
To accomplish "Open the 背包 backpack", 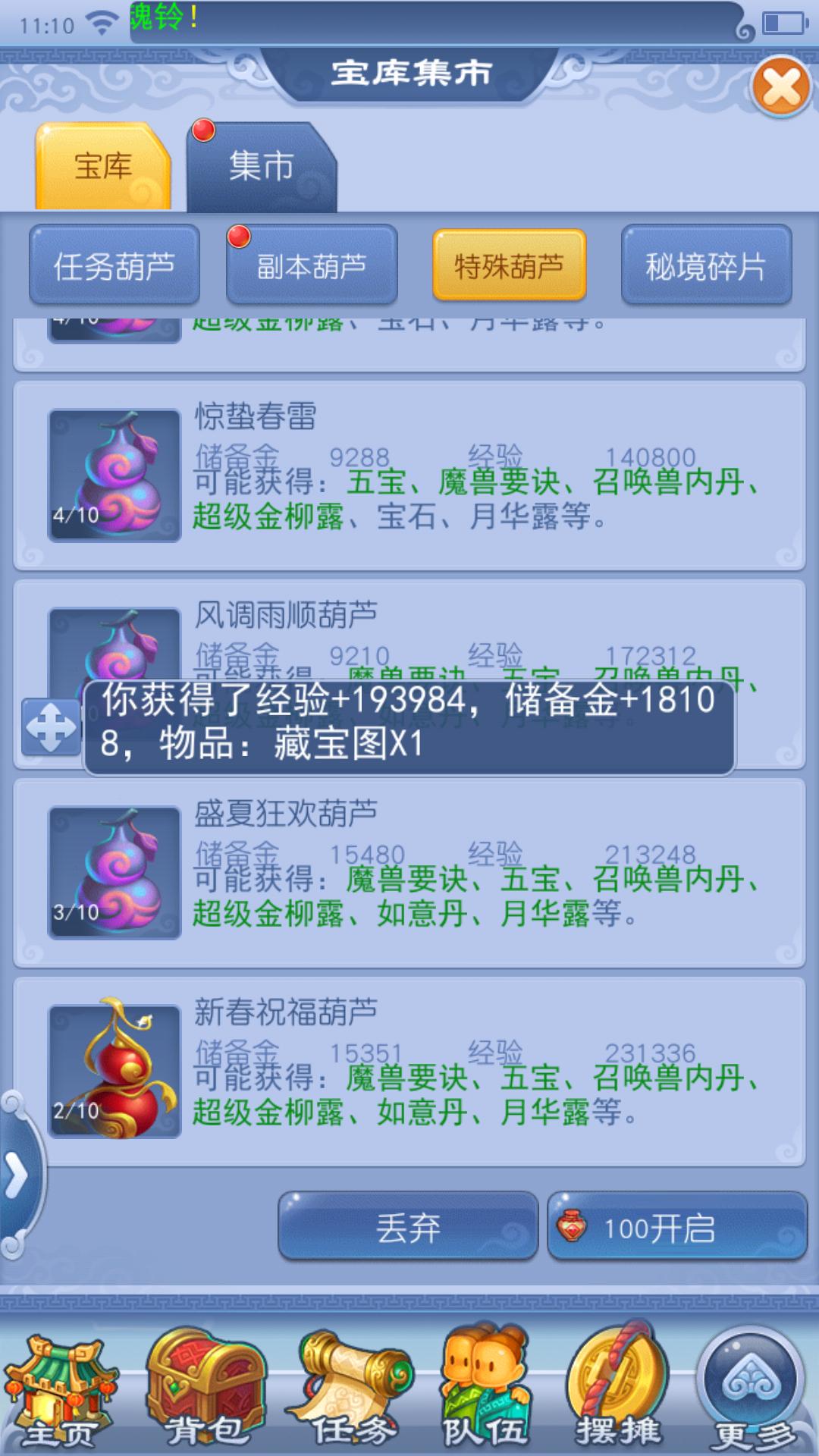I will click(205, 1392).
